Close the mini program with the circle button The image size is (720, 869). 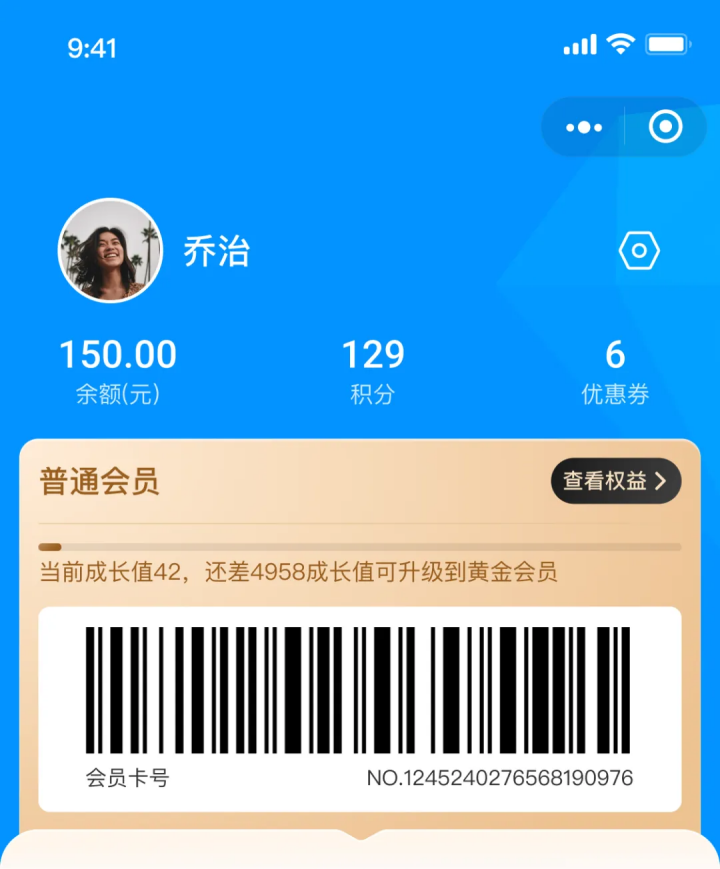point(665,127)
